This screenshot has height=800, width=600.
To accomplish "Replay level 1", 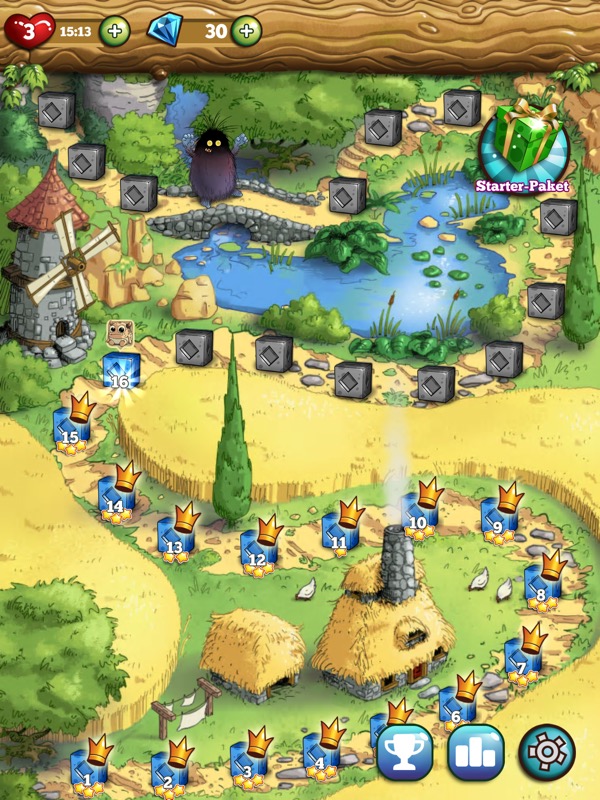I will [88, 771].
